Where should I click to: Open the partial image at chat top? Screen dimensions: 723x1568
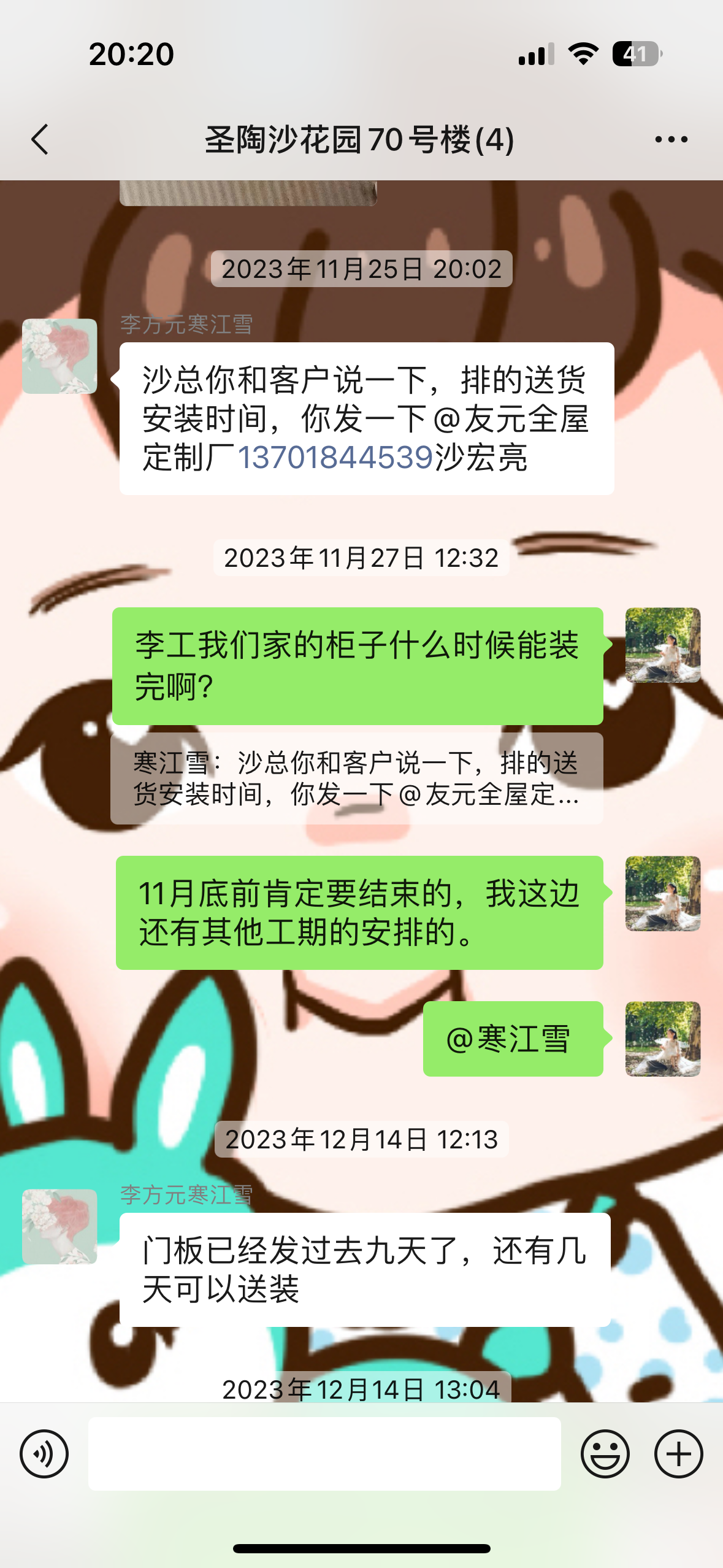[x=248, y=193]
